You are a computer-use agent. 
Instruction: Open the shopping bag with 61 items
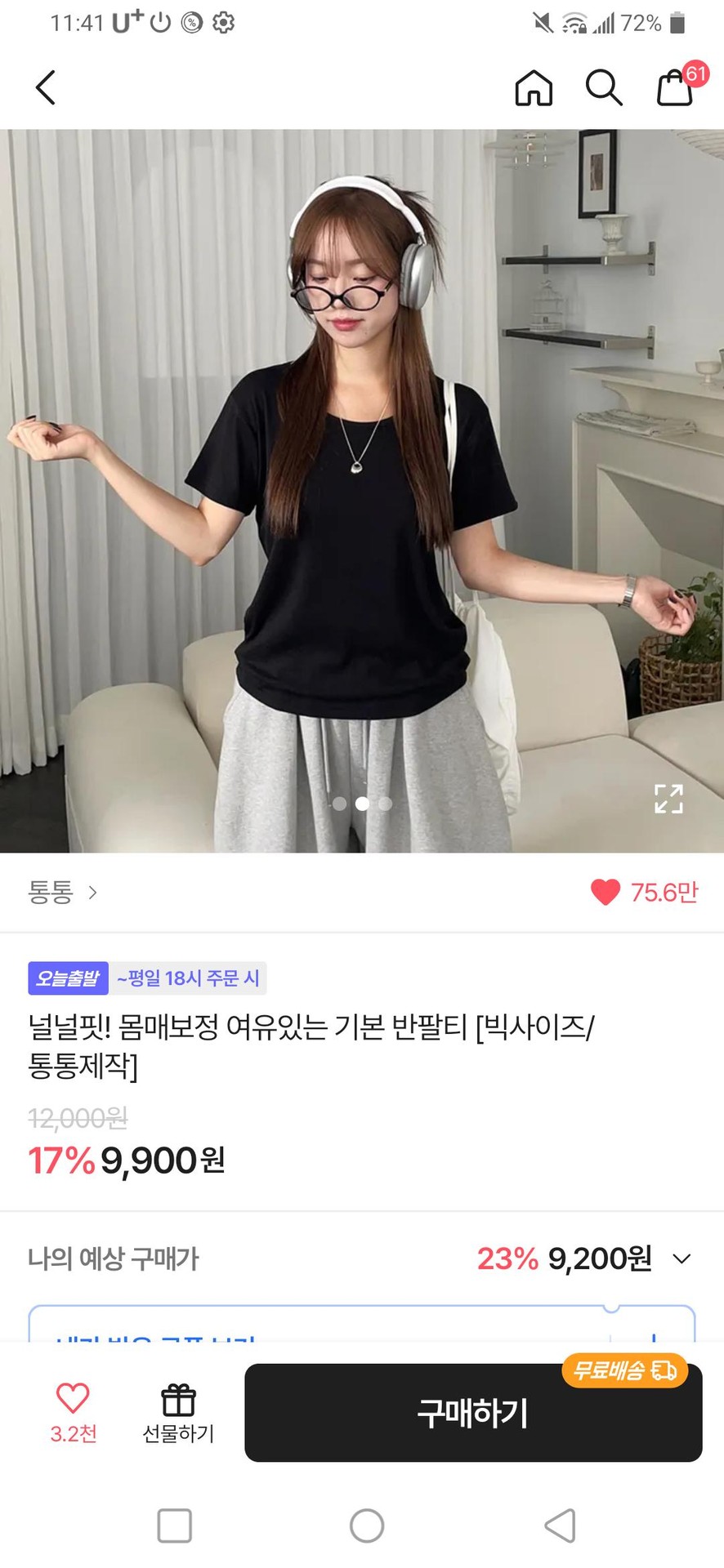pos(677,87)
